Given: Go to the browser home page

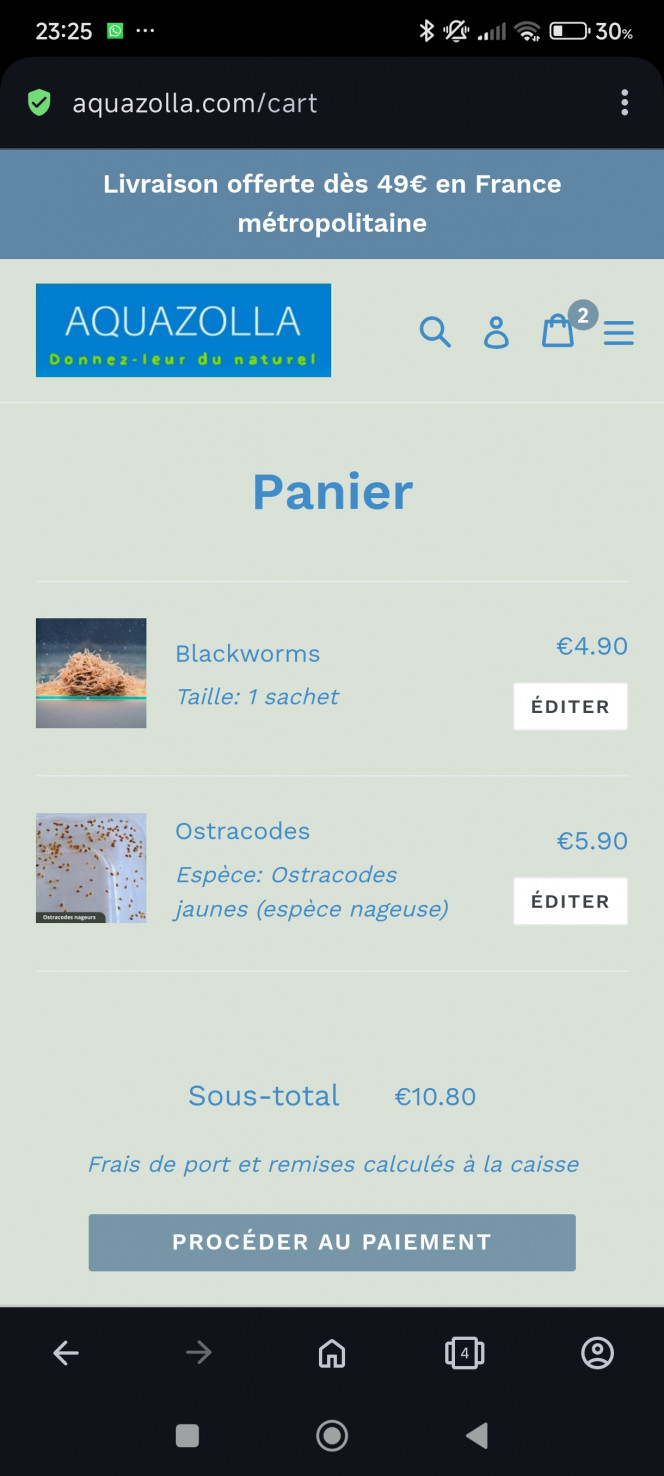Looking at the screenshot, I should [x=332, y=1353].
